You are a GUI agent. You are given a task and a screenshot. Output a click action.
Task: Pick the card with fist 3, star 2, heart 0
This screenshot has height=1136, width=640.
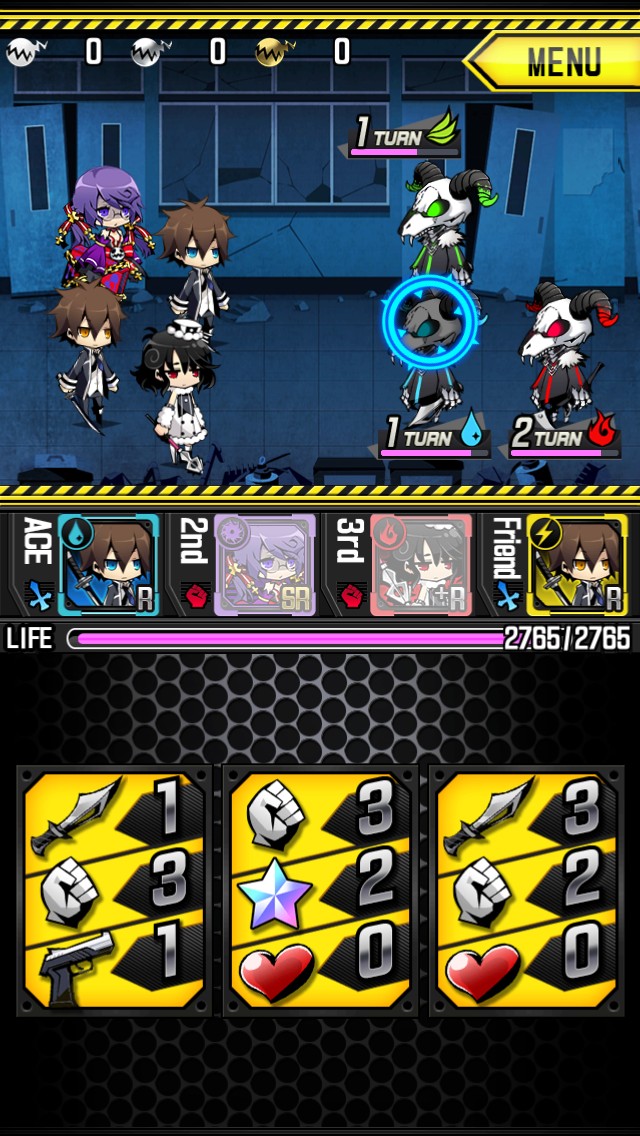320,890
